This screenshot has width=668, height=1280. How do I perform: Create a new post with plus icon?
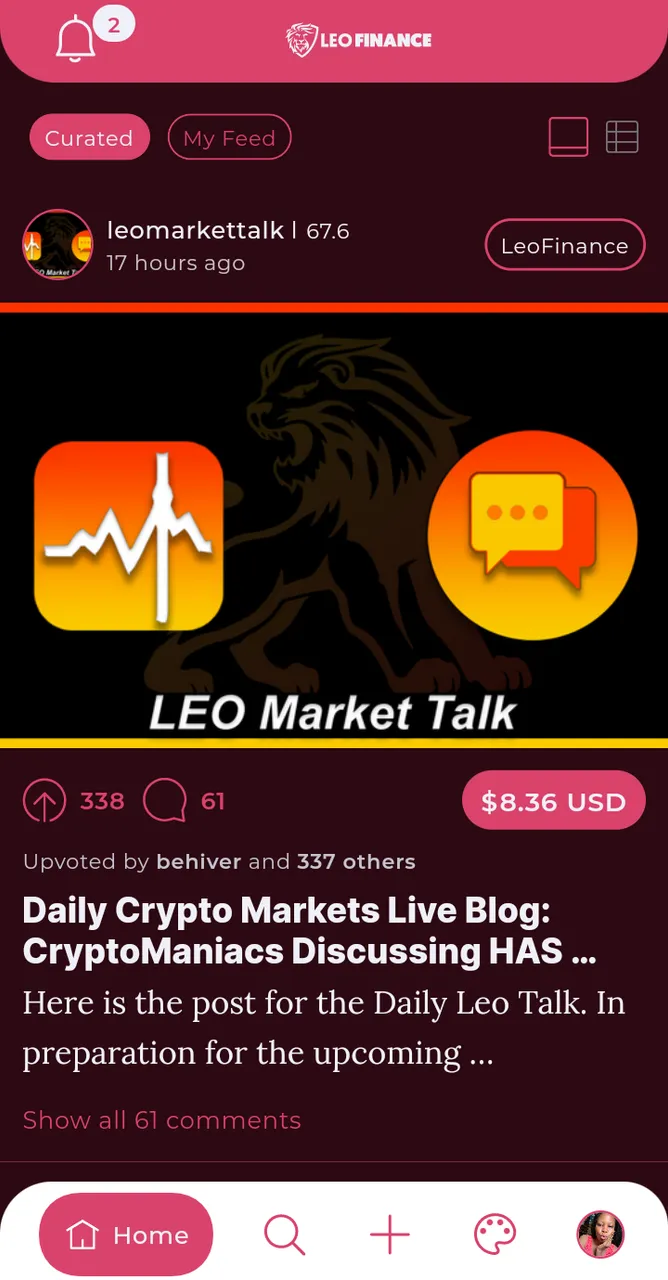[x=390, y=1235]
